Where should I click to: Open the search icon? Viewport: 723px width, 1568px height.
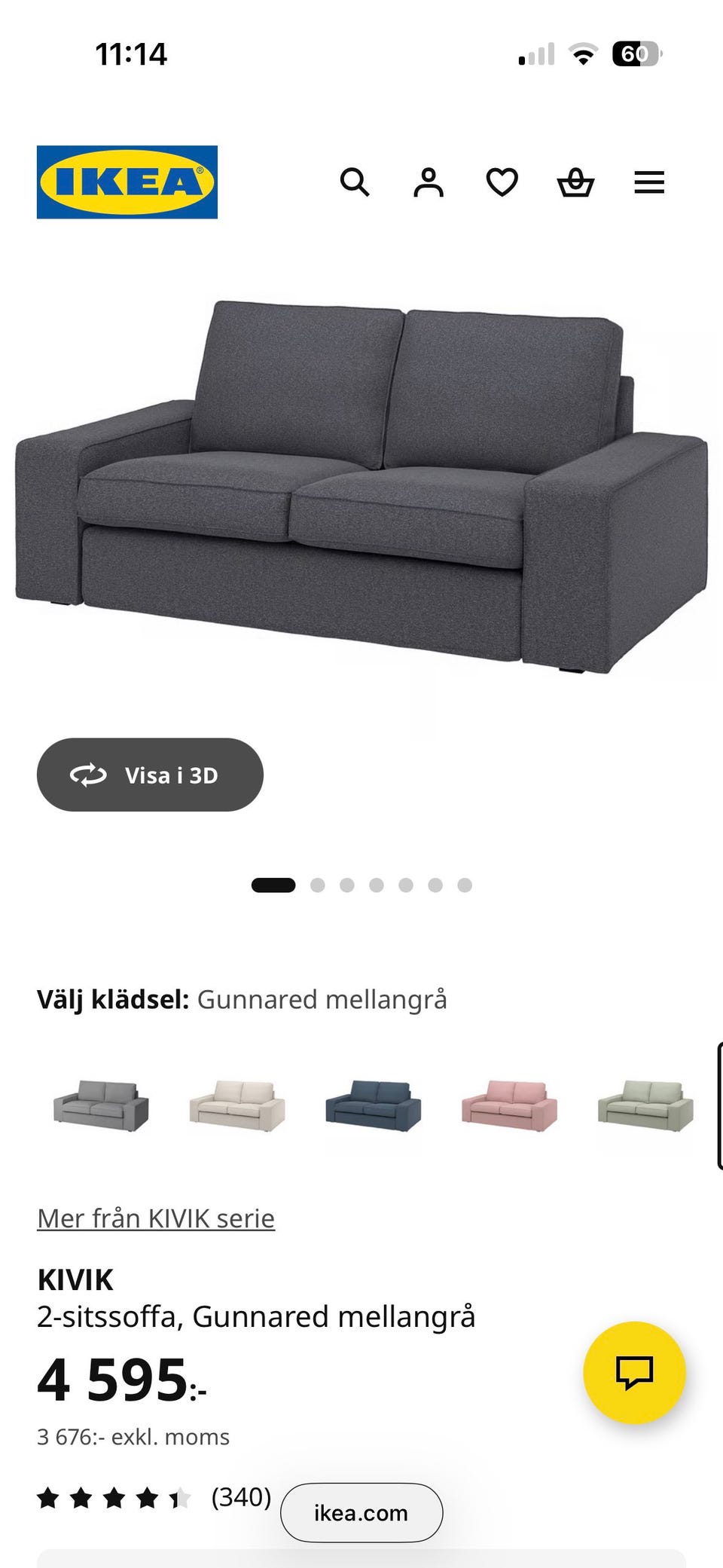coord(355,182)
